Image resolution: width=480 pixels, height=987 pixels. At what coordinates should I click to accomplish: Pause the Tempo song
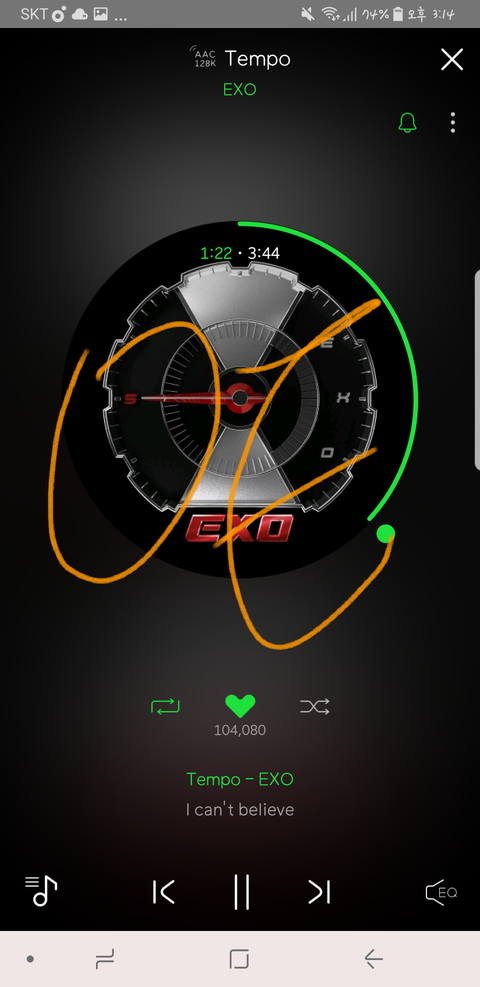(x=242, y=891)
